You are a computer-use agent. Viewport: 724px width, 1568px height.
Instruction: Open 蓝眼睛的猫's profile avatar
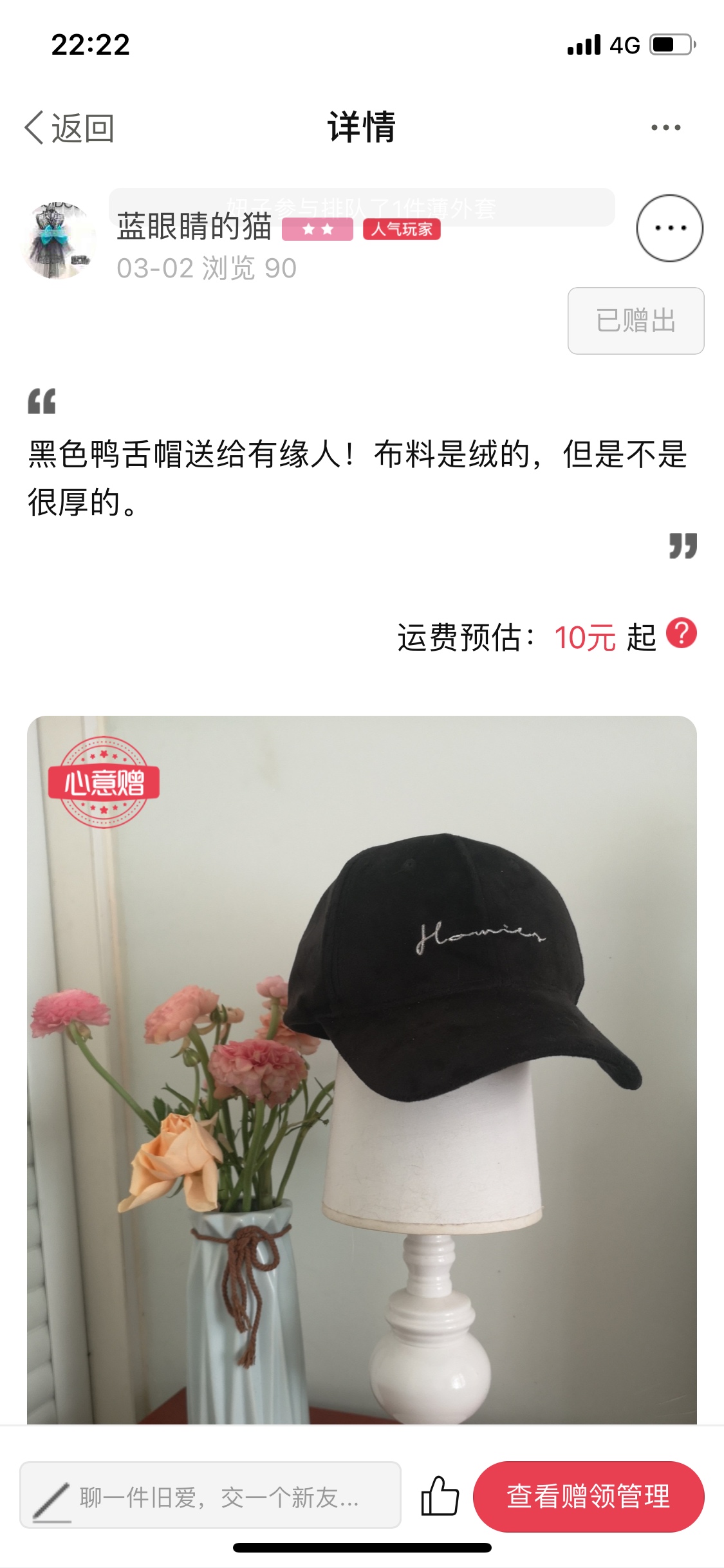[x=59, y=241]
